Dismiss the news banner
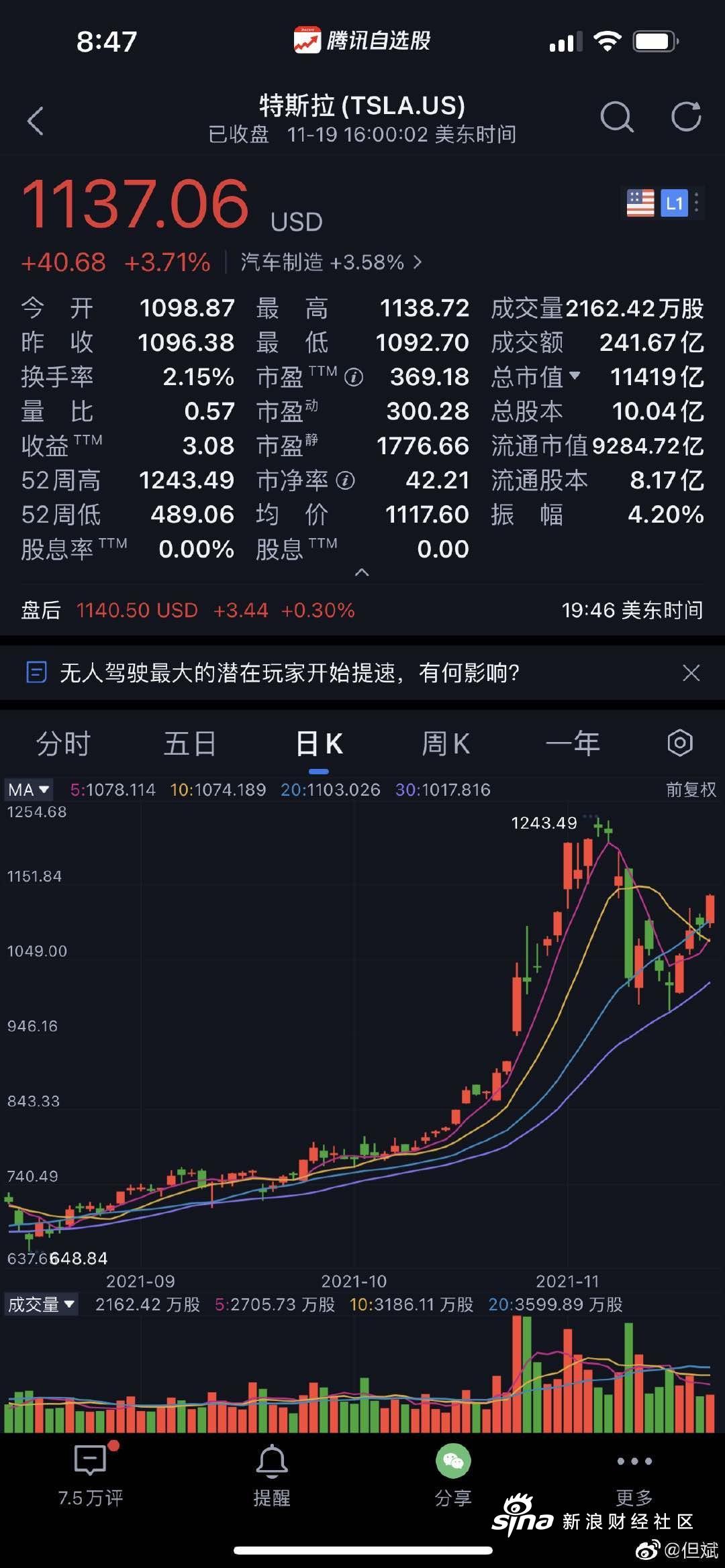 691,672
